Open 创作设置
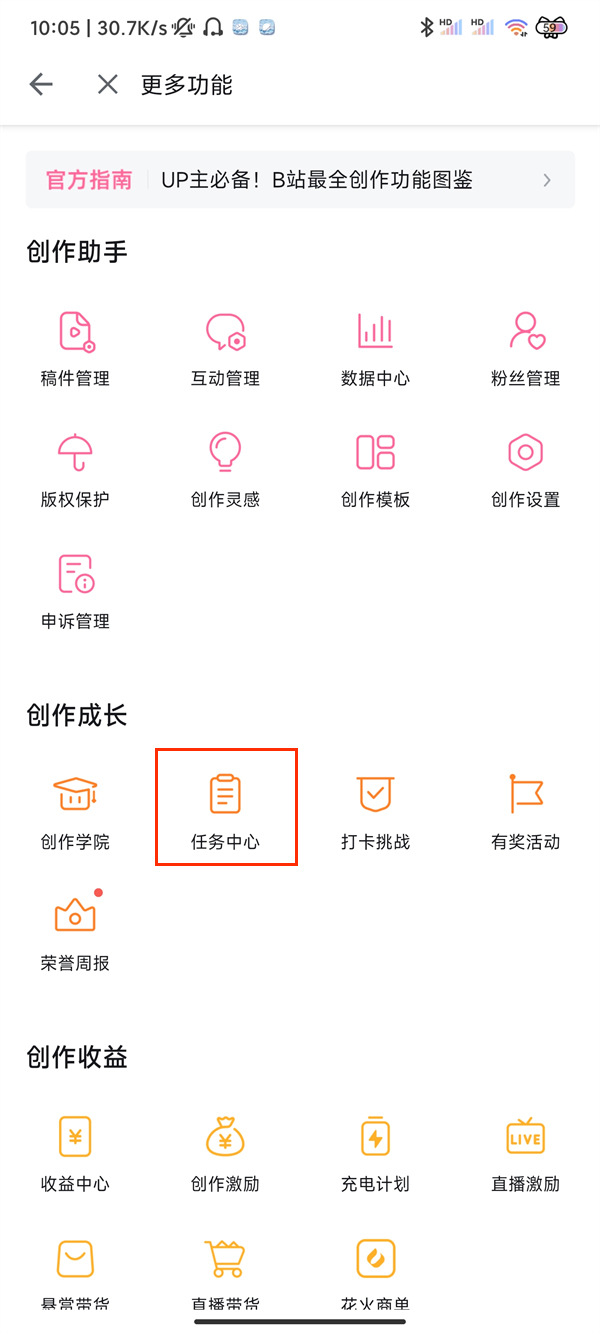Screen dimensions: 600x1333 point(525,468)
